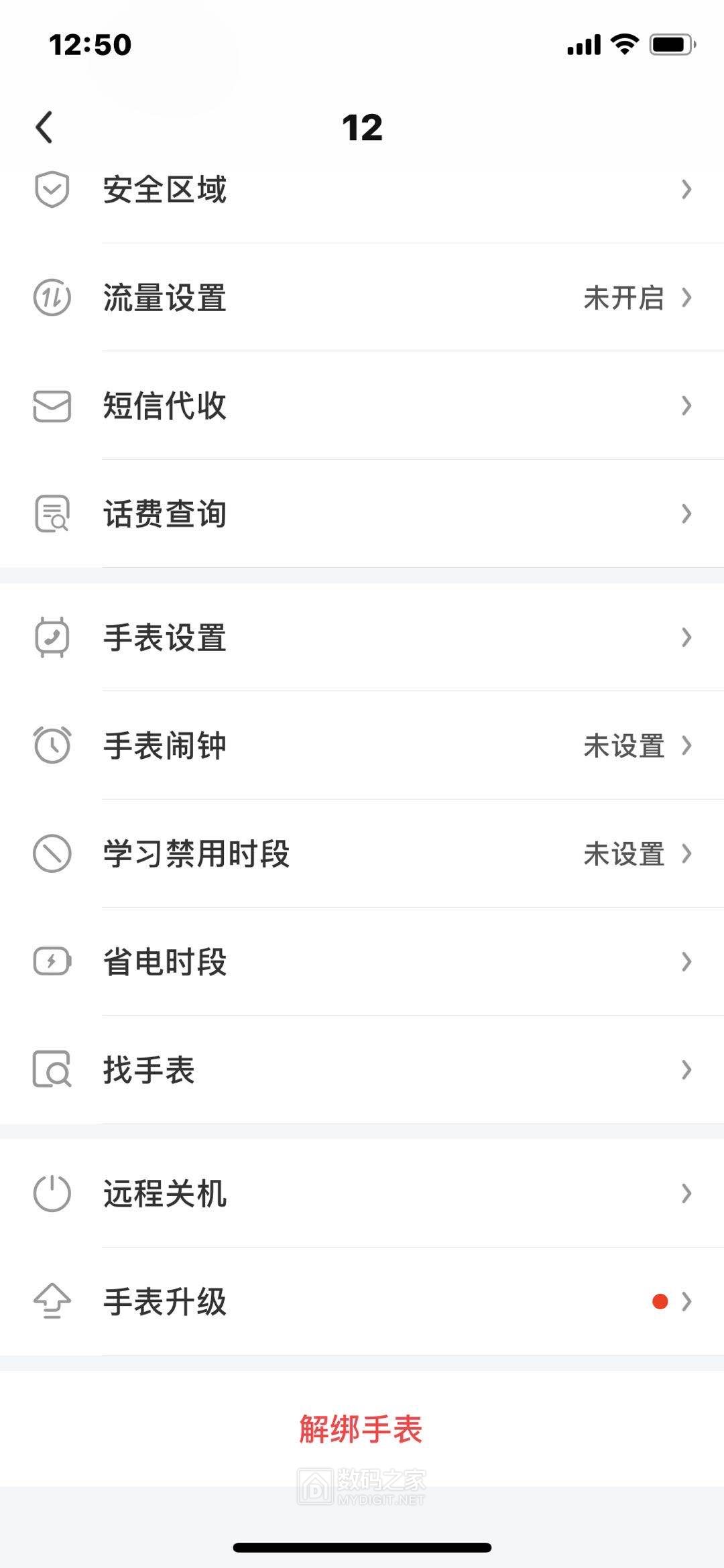
Task: Open the 短信代收 SMS forwarding row
Action: point(362,406)
